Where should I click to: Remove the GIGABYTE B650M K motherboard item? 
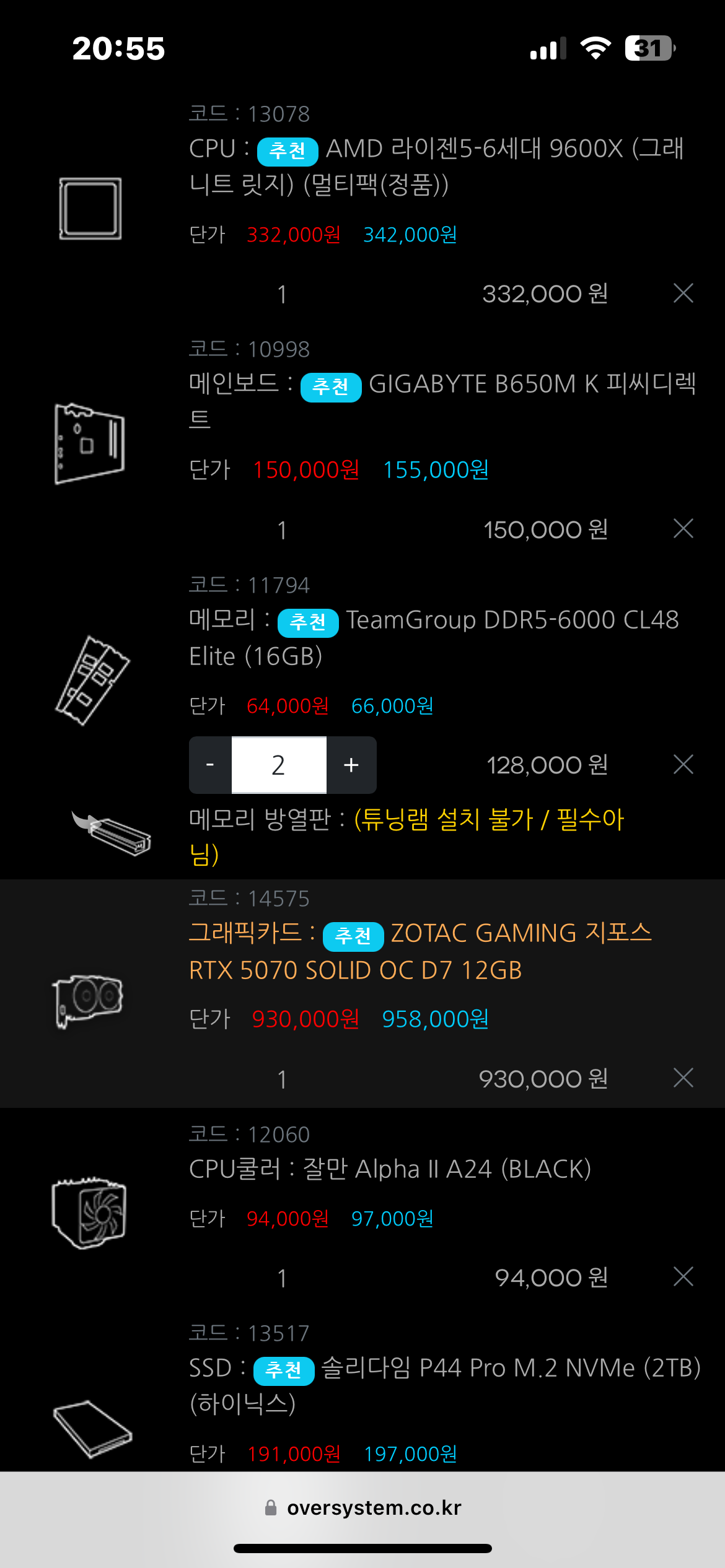coord(683,529)
